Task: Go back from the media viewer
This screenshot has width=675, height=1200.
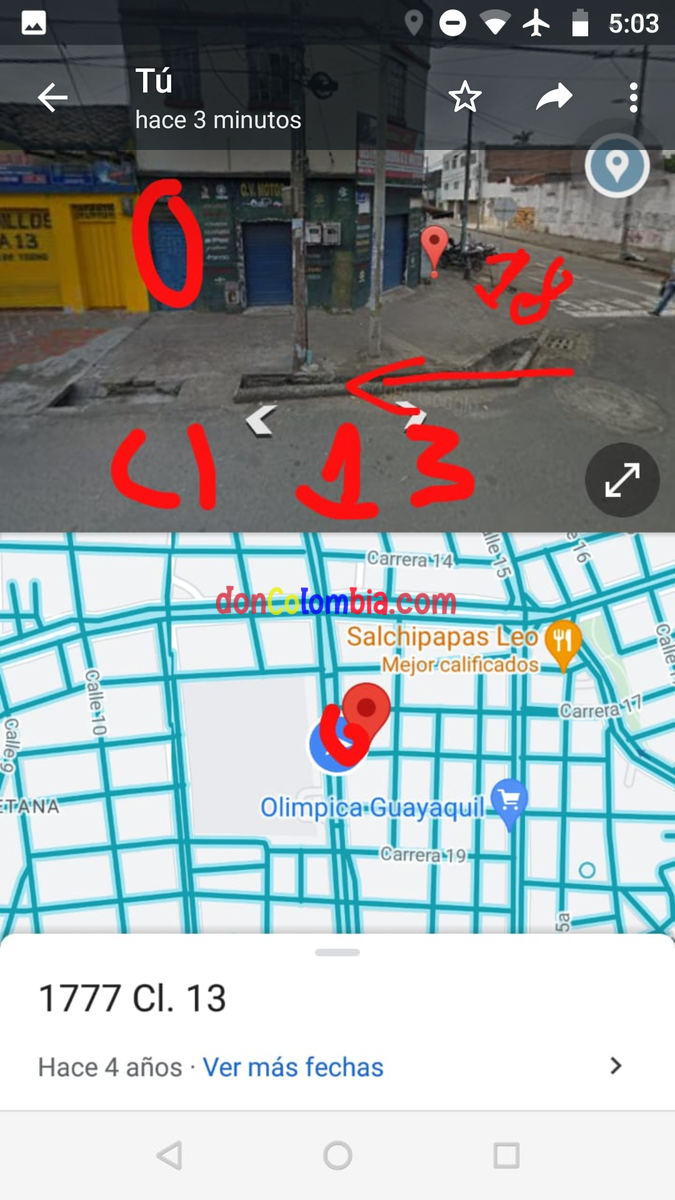Action: [52, 98]
